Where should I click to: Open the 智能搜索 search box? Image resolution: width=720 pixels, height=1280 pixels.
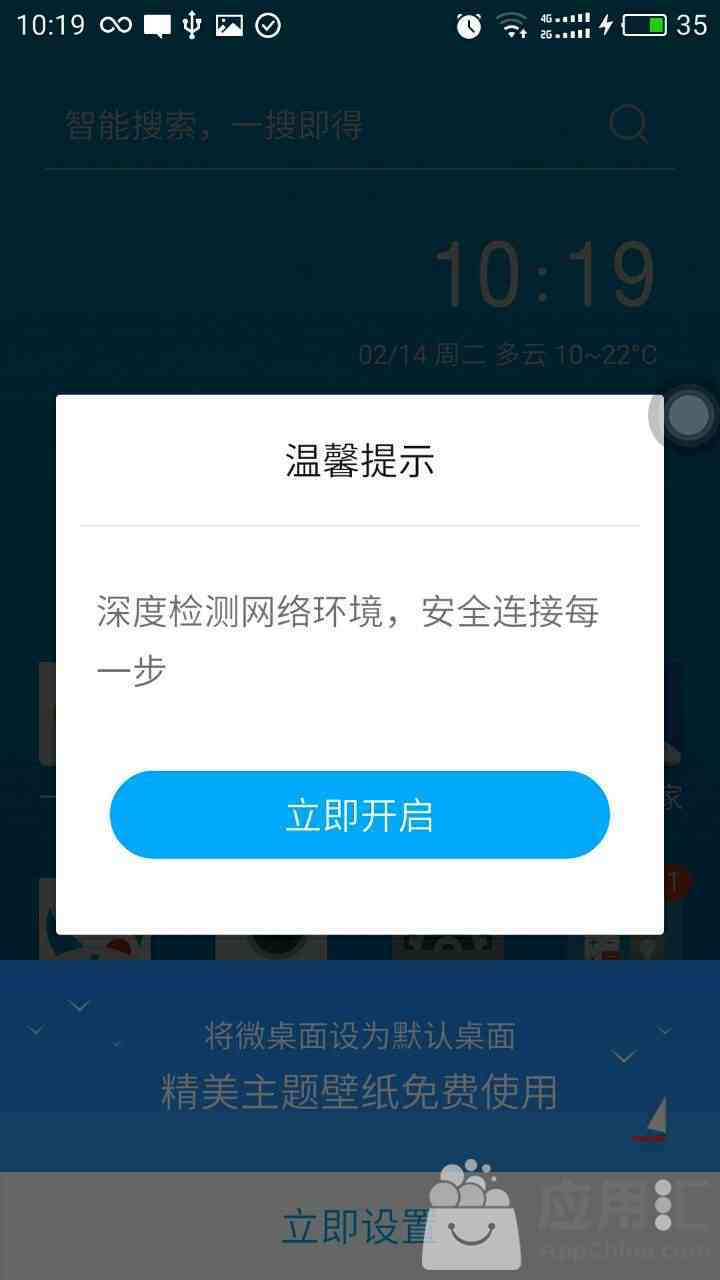(x=359, y=126)
